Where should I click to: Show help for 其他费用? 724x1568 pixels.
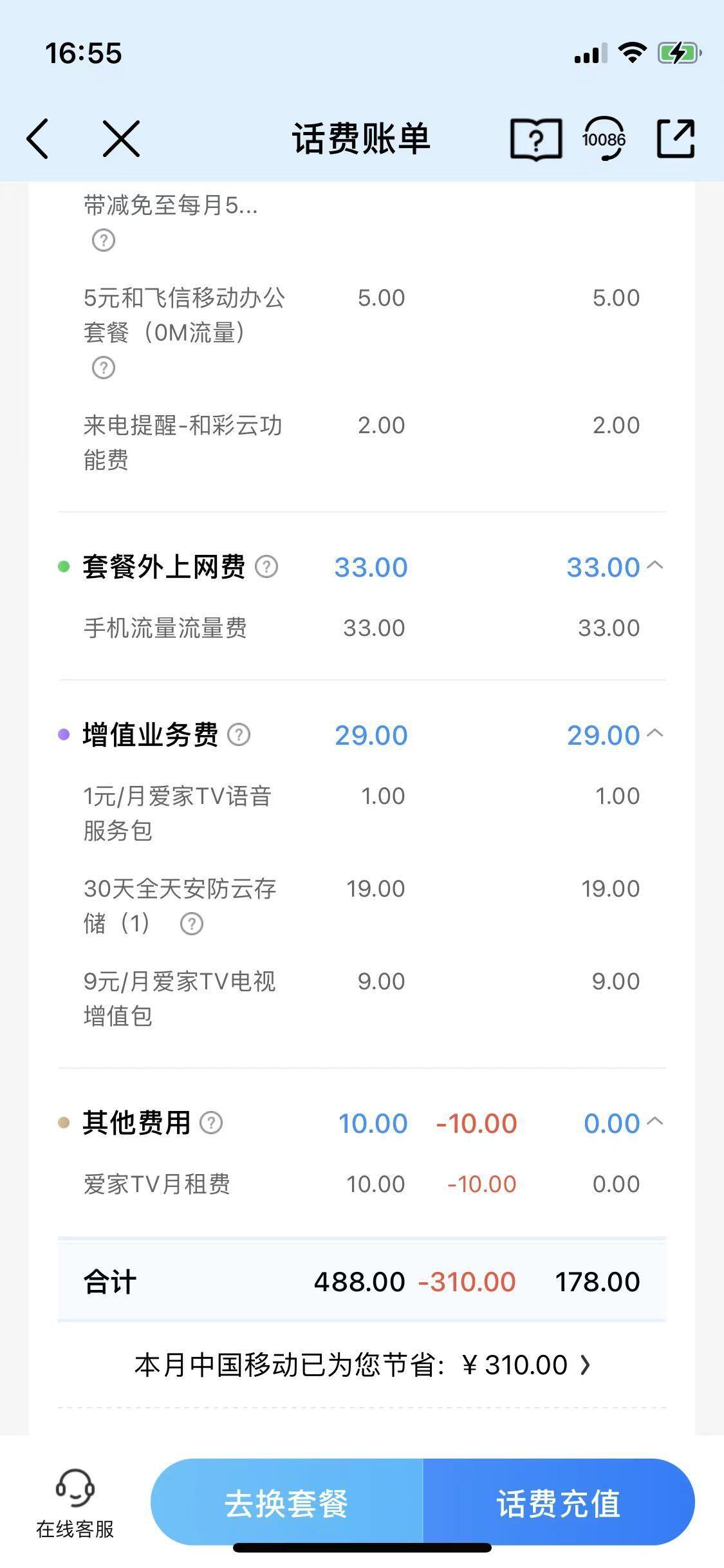click(211, 1123)
